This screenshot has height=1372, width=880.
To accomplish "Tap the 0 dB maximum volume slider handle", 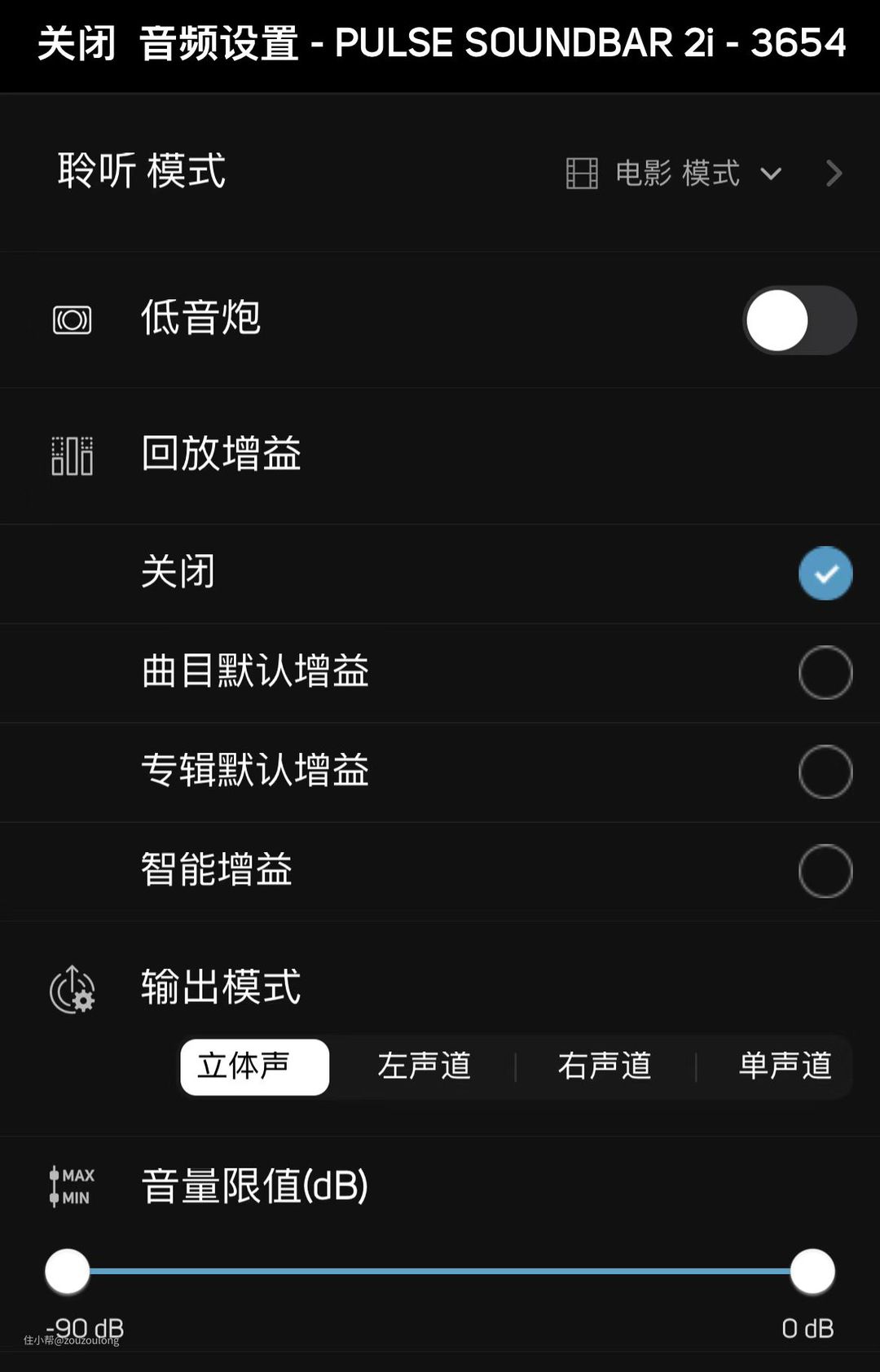I will 812,1271.
